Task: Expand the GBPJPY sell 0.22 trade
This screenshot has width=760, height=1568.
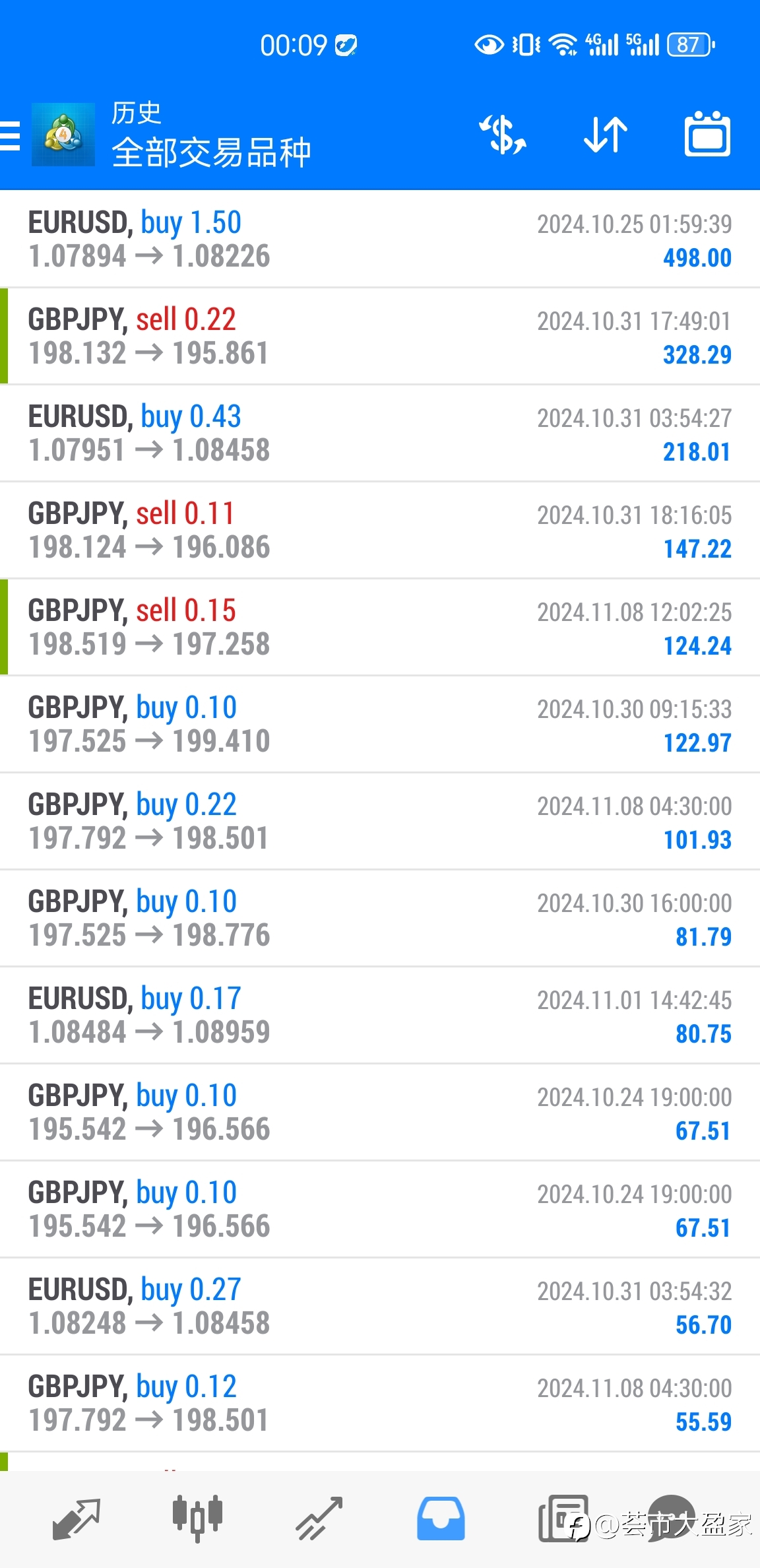Action: click(380, 336)
